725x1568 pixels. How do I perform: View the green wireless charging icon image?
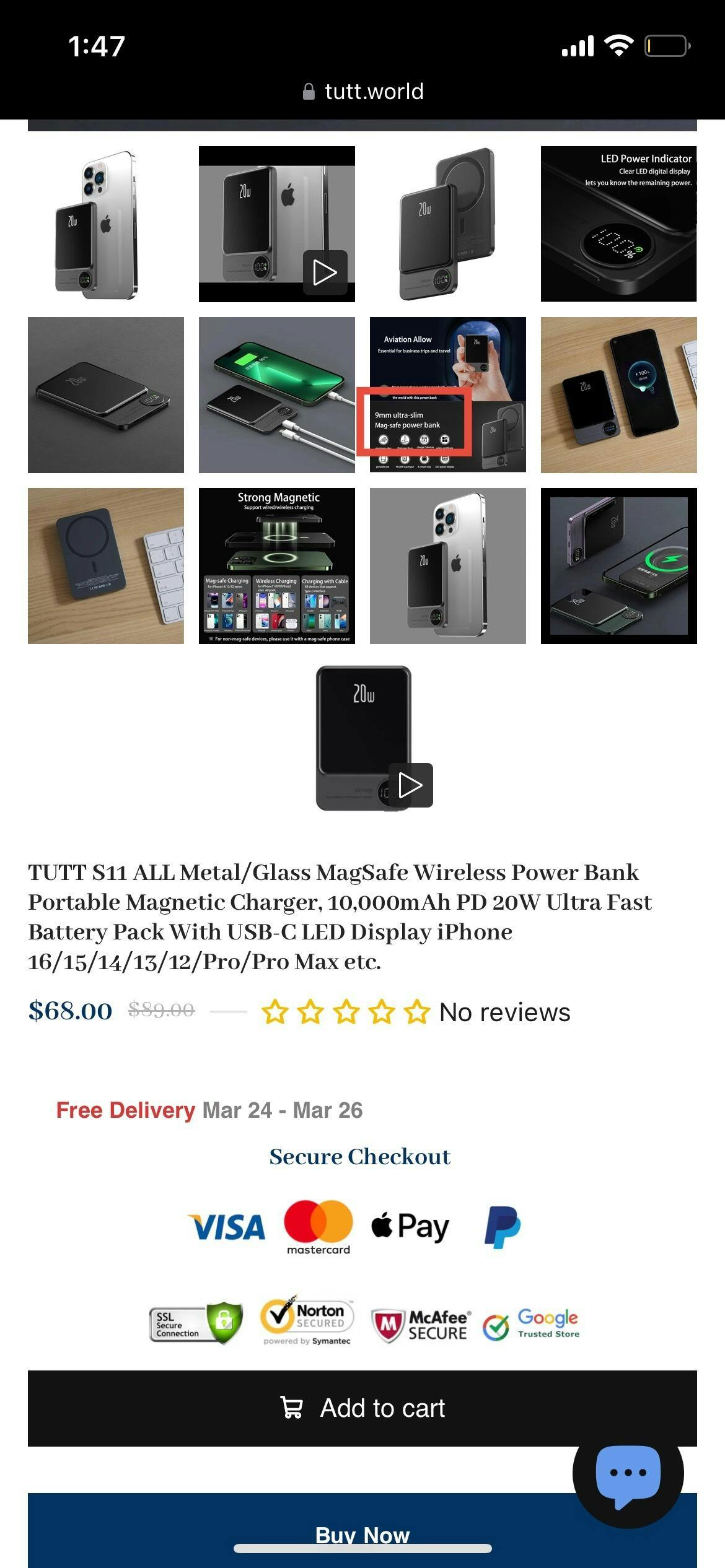pos(618,566)
